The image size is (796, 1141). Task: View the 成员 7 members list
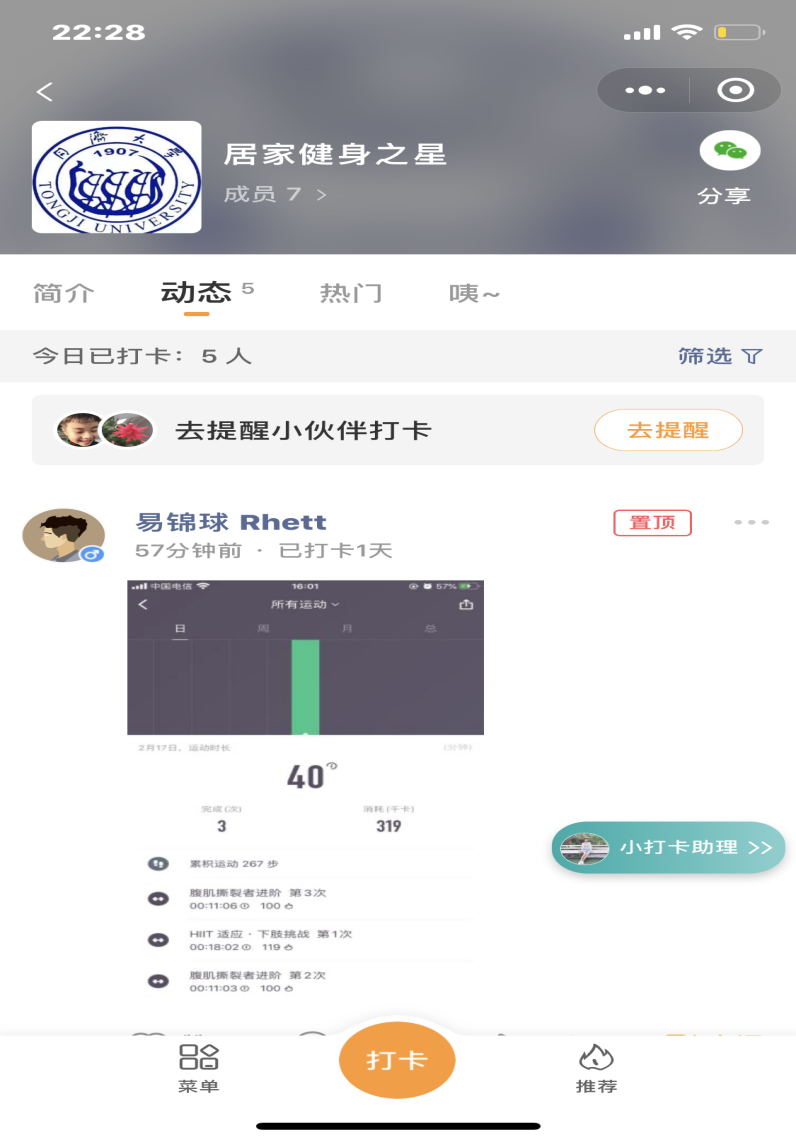click(275, 194)
